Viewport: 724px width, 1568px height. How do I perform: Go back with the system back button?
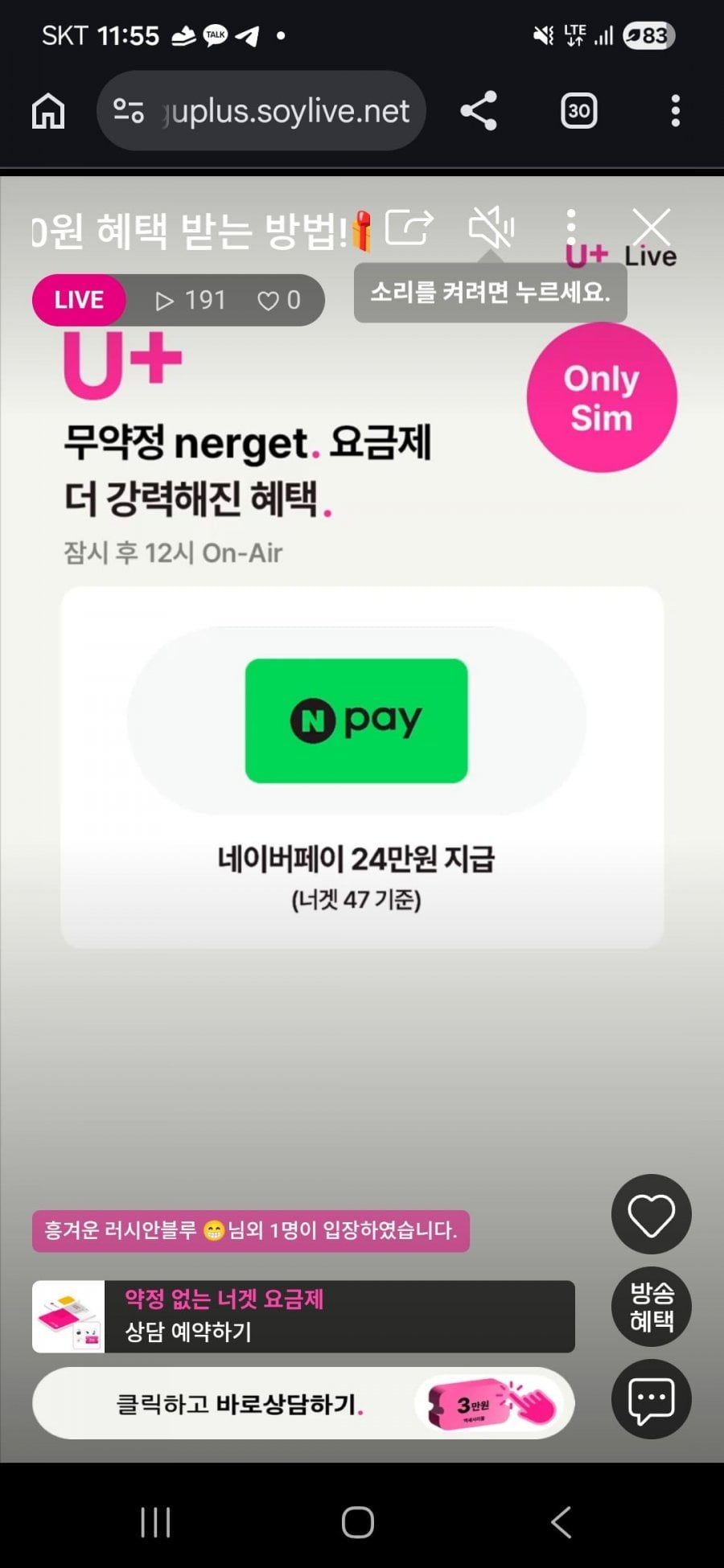pyautogui.click(x=561, y=1522)
